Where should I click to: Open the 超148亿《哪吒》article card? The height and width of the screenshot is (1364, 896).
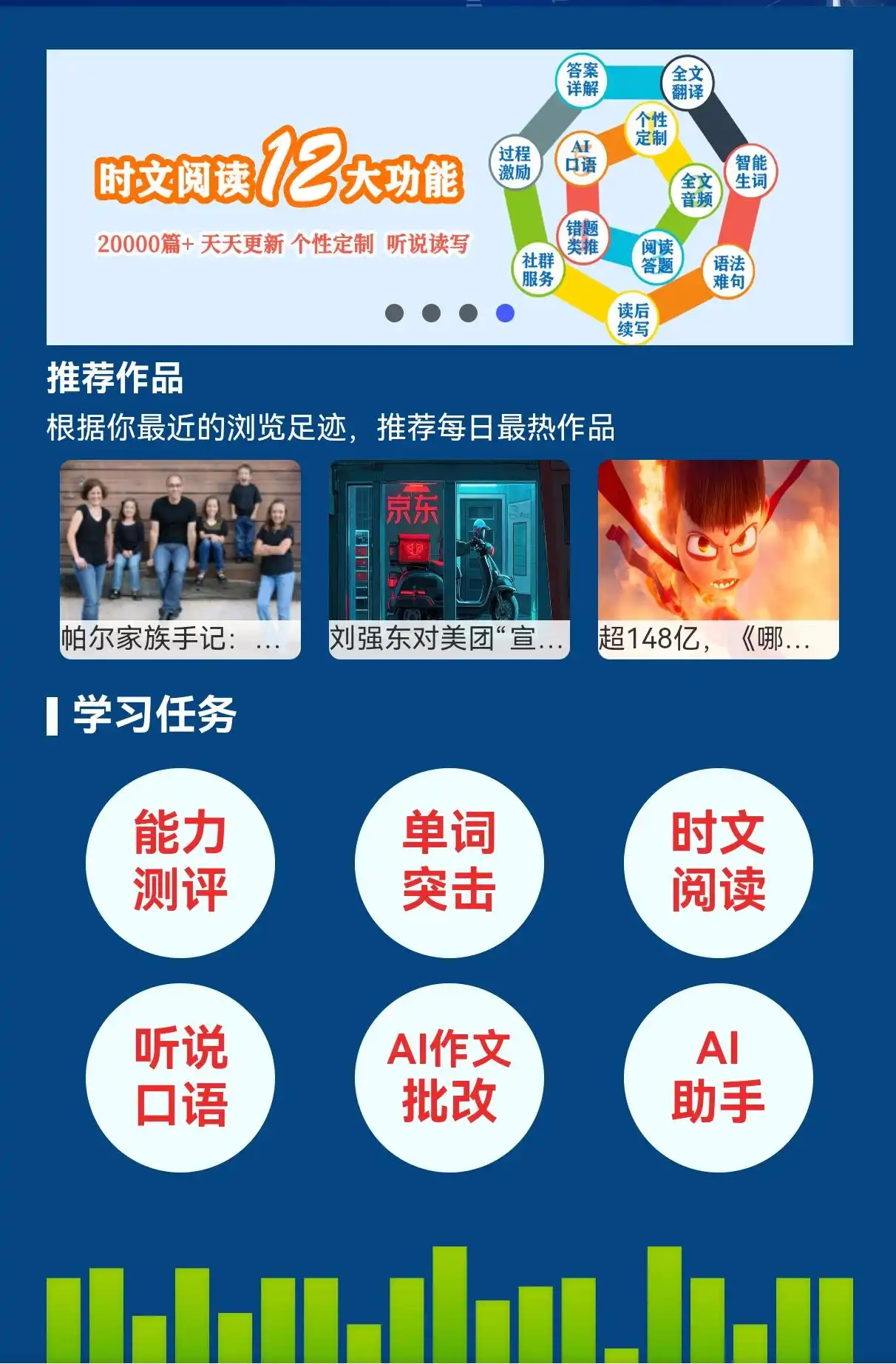(x=718, y=558)
